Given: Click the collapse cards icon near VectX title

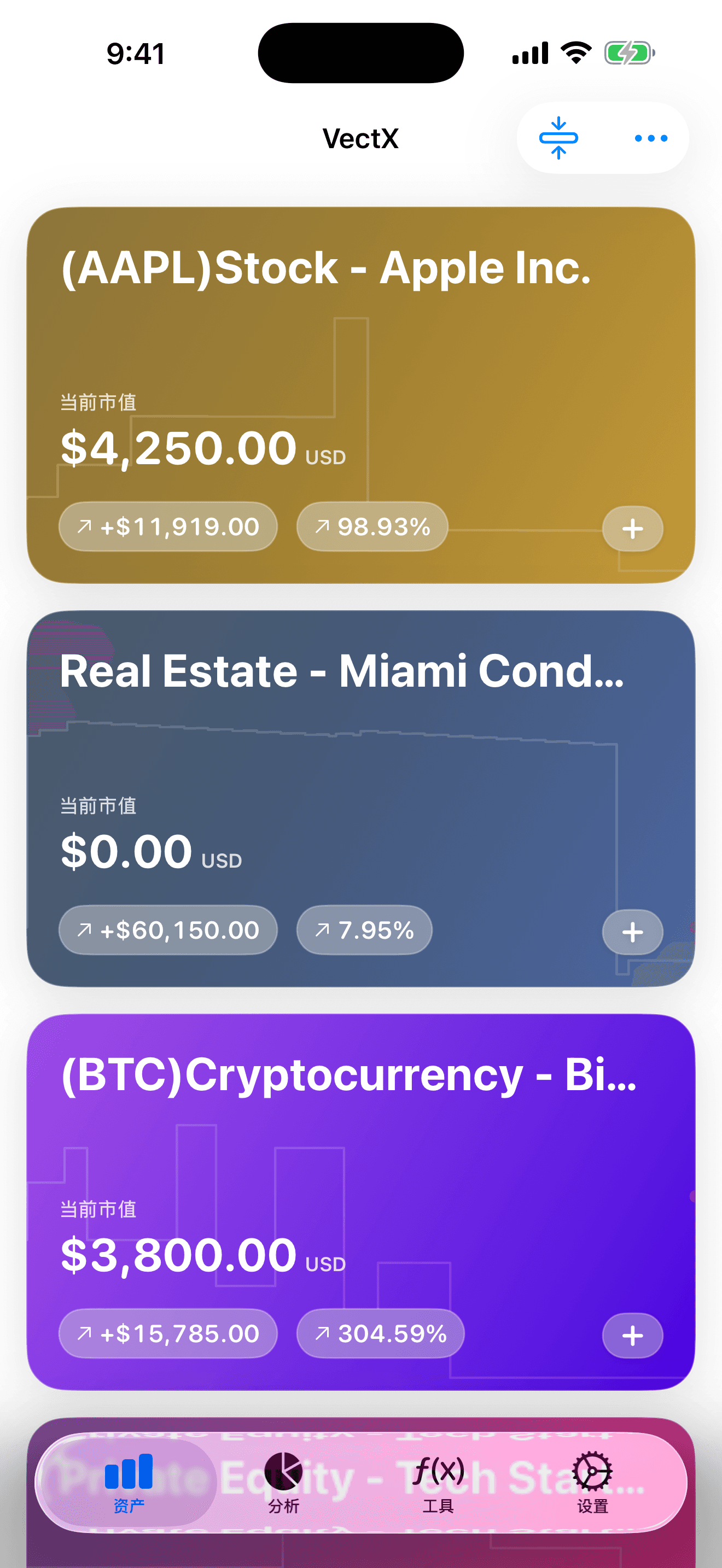Looking at the screenshot, I should [x=558, y=138].
